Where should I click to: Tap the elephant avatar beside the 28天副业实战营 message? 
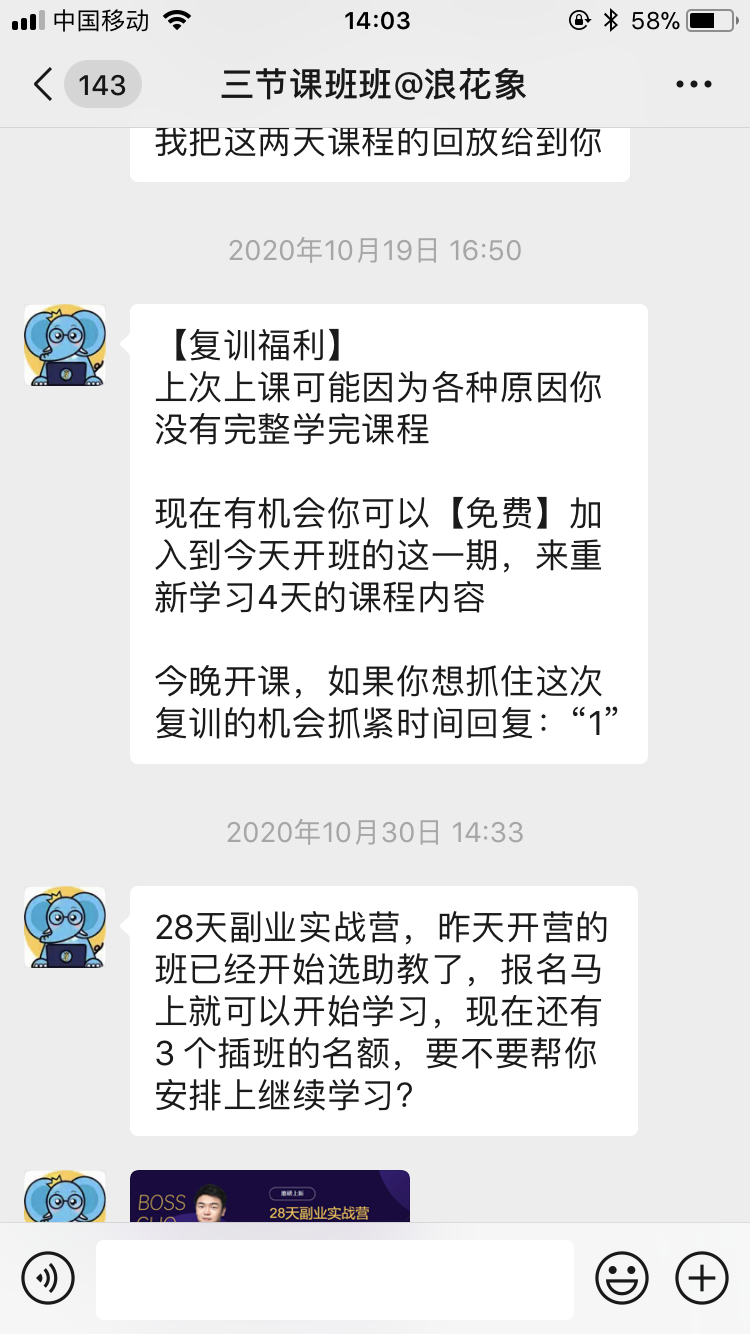64,928
